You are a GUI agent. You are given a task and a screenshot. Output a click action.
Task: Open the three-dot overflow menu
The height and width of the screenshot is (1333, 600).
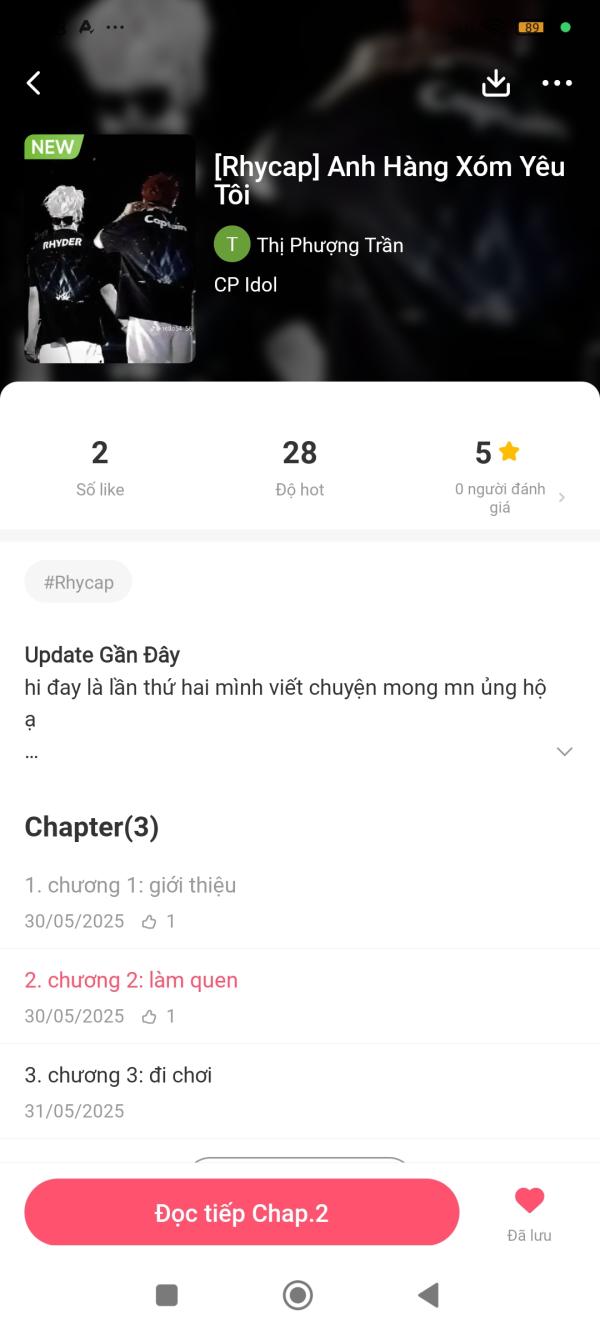[x=557, y=83]
